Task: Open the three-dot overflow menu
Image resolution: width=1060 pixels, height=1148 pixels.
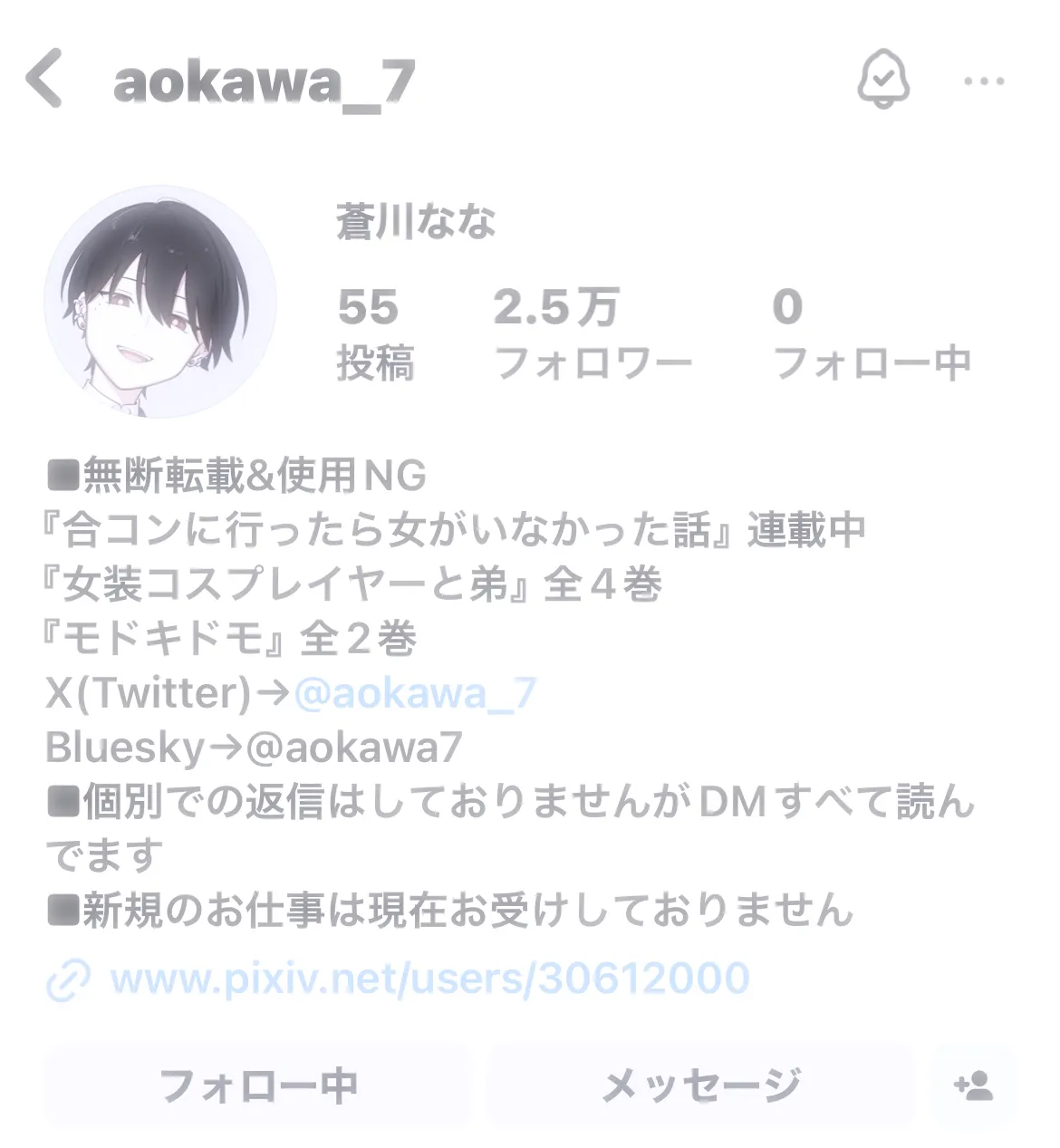Action: pyautogui.click(x=984, y=82)
